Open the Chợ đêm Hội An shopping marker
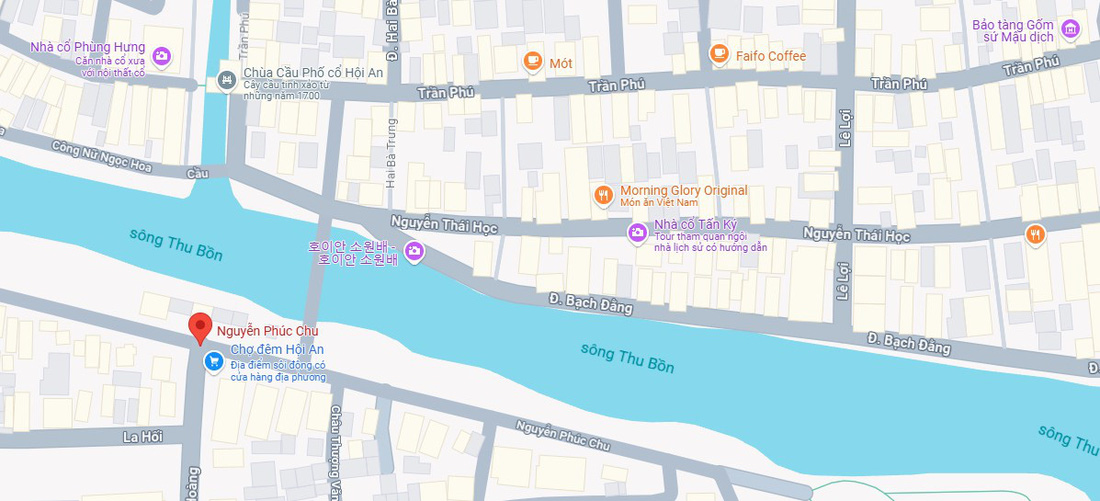The width and height of the screenshot is (1100, 501). (x=214, y=362)
